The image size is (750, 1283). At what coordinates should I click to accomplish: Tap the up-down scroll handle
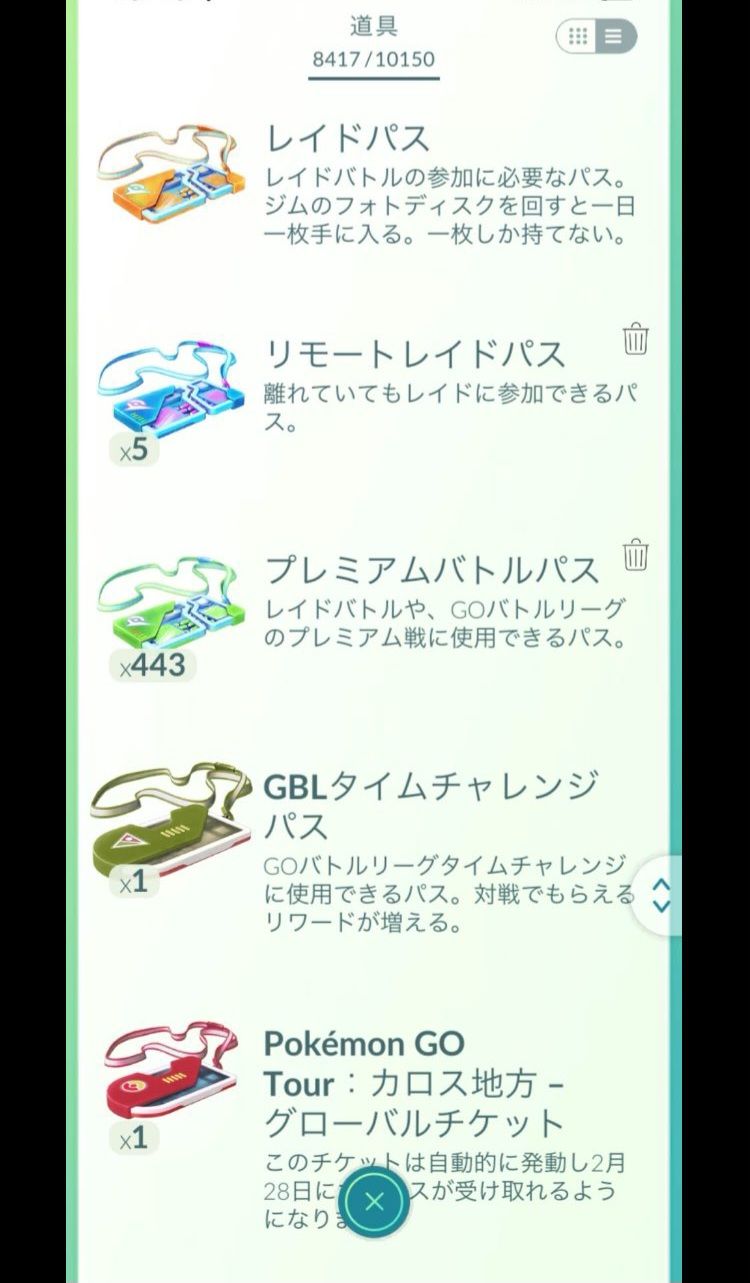point(660,895)
